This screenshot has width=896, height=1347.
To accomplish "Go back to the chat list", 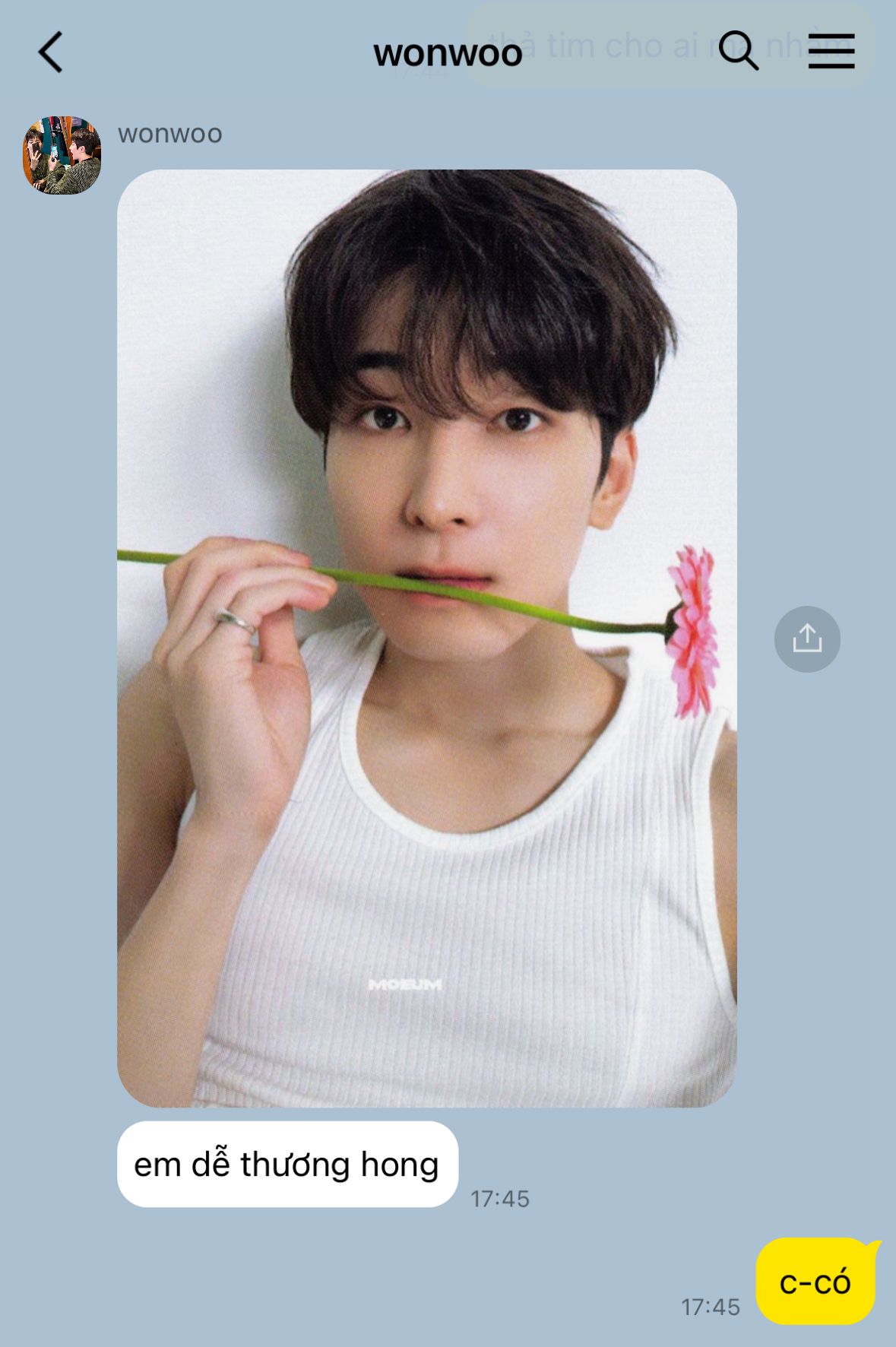I will coord(50,52).
